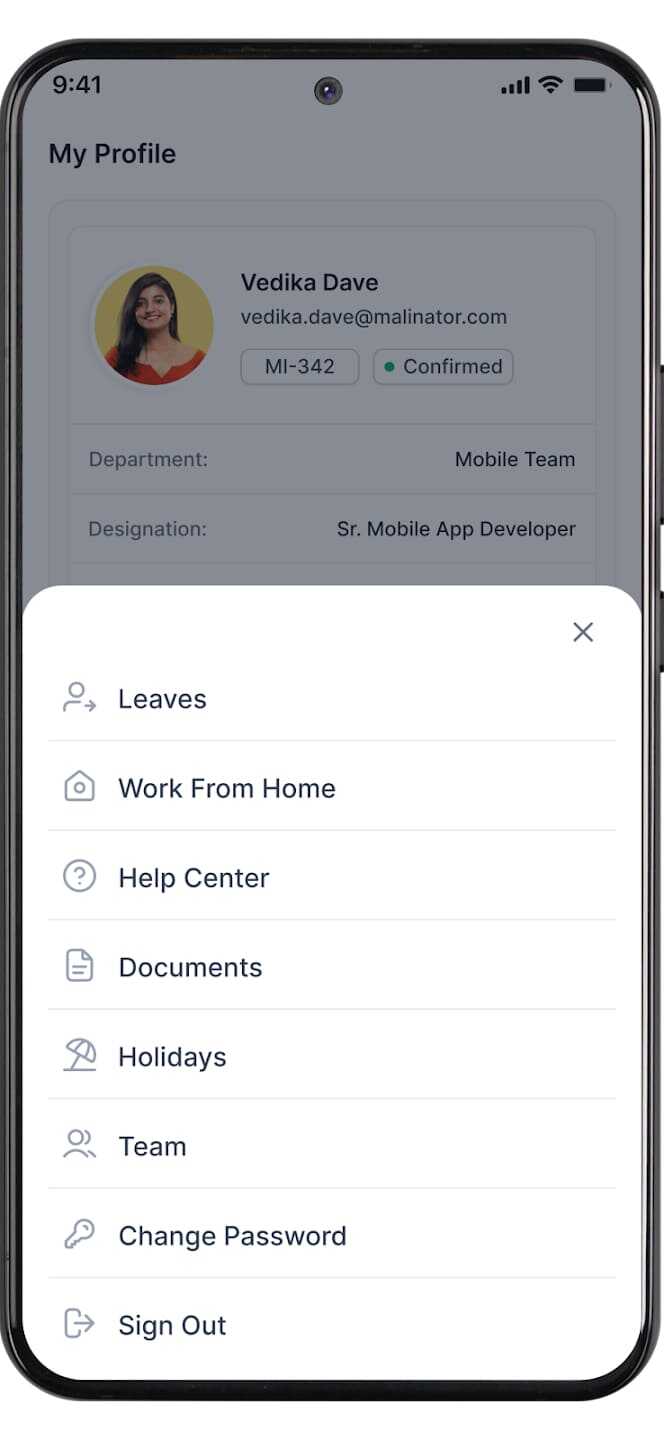This screenshot has height=1440, width=664.
Task: Close the bottom sheet menu
Action: [583, 632]
